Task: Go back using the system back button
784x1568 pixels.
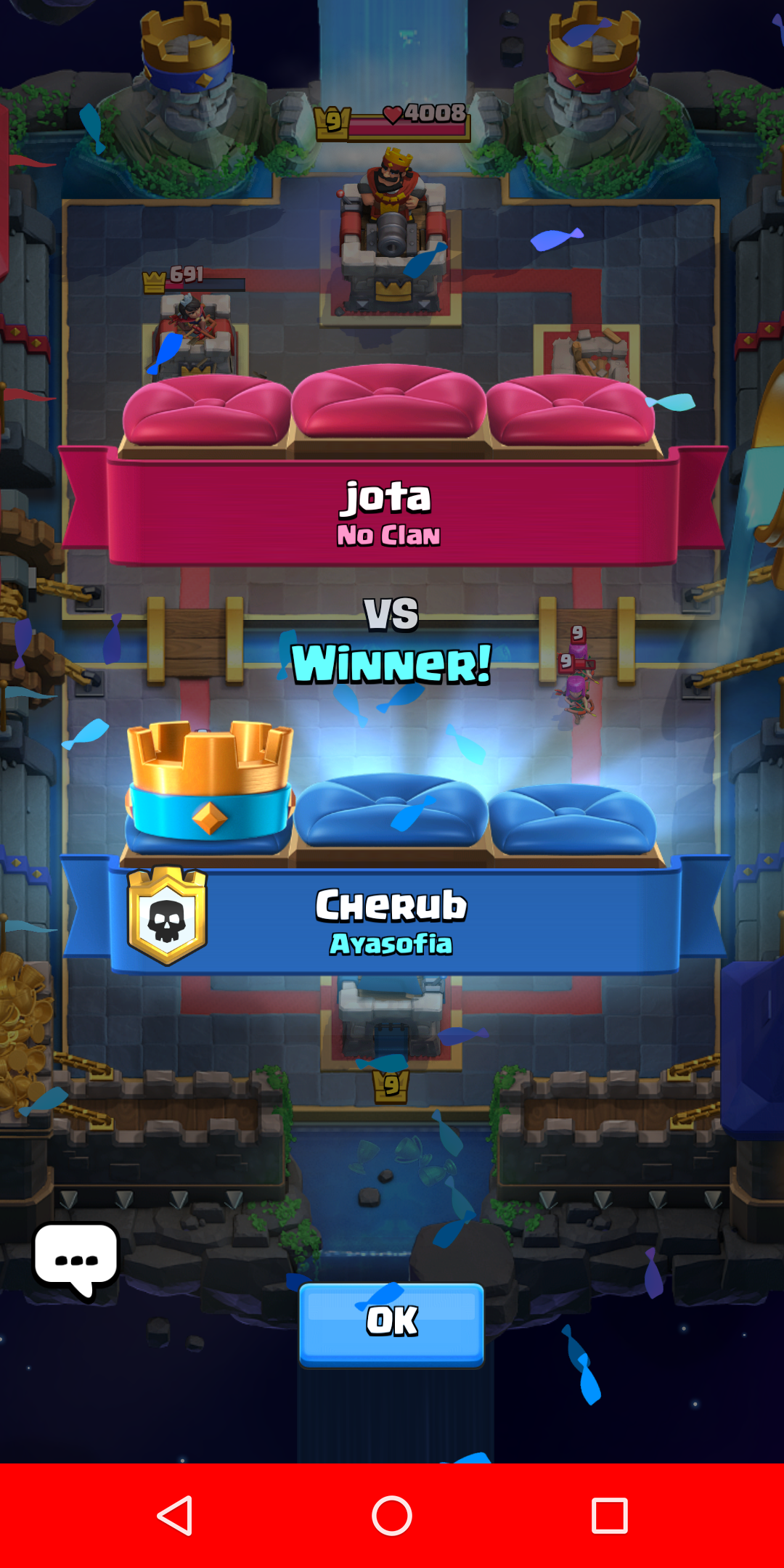Action: click(175, 1516)
